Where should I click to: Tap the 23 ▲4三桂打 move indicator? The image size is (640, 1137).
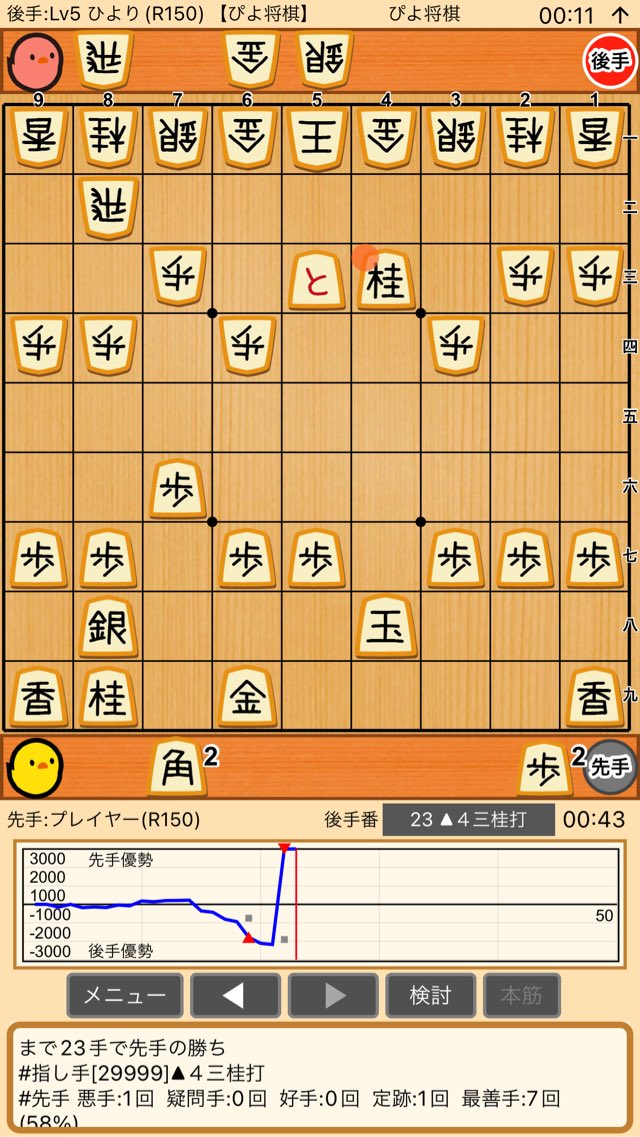(468, 820)
